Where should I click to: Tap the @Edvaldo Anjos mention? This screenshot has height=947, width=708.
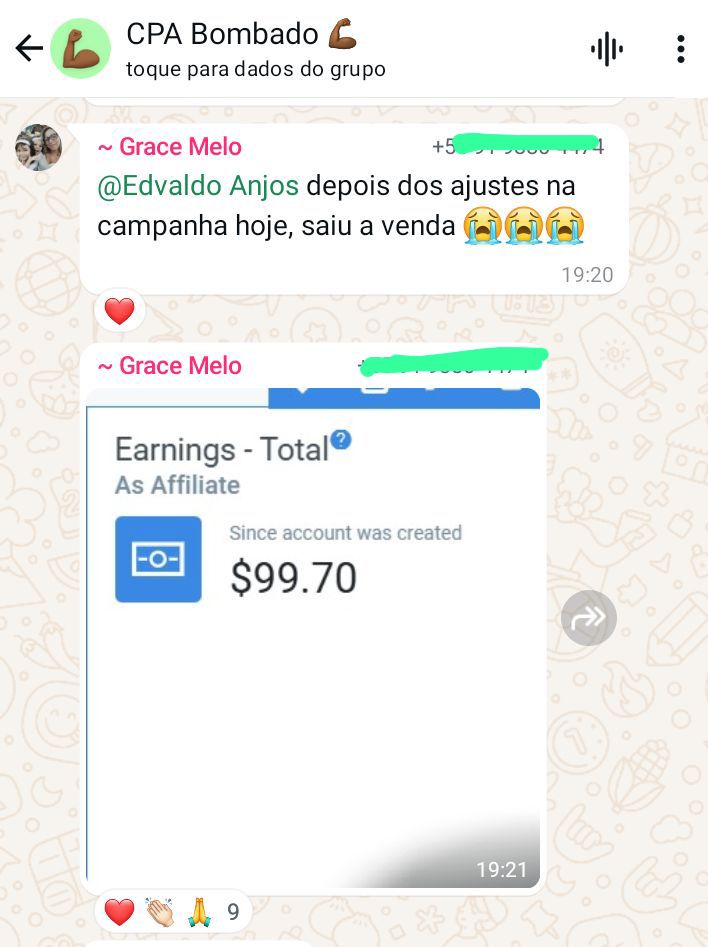coord(198,186)
